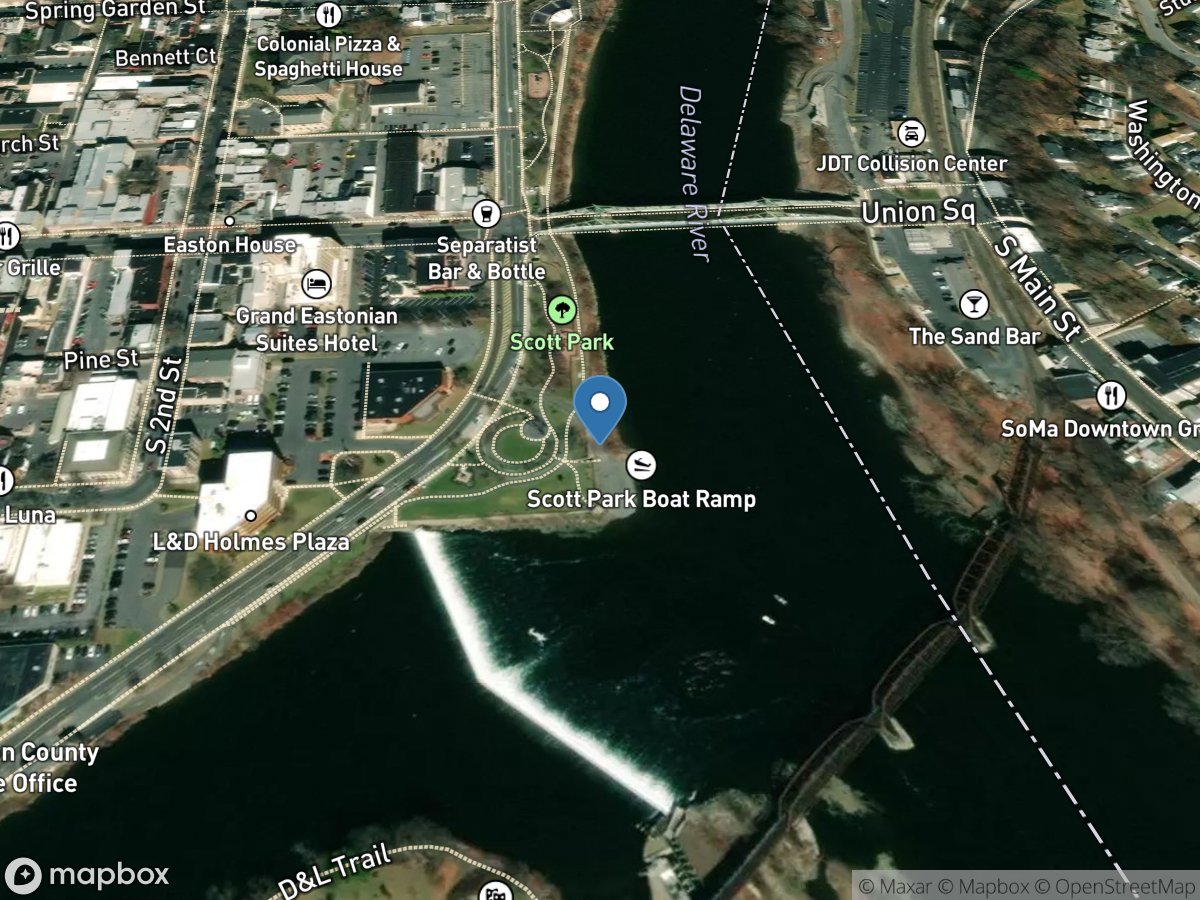Screen dimensions: 1200x900
Task: Open The Sand Bar marker
Action: pos(973,303)
